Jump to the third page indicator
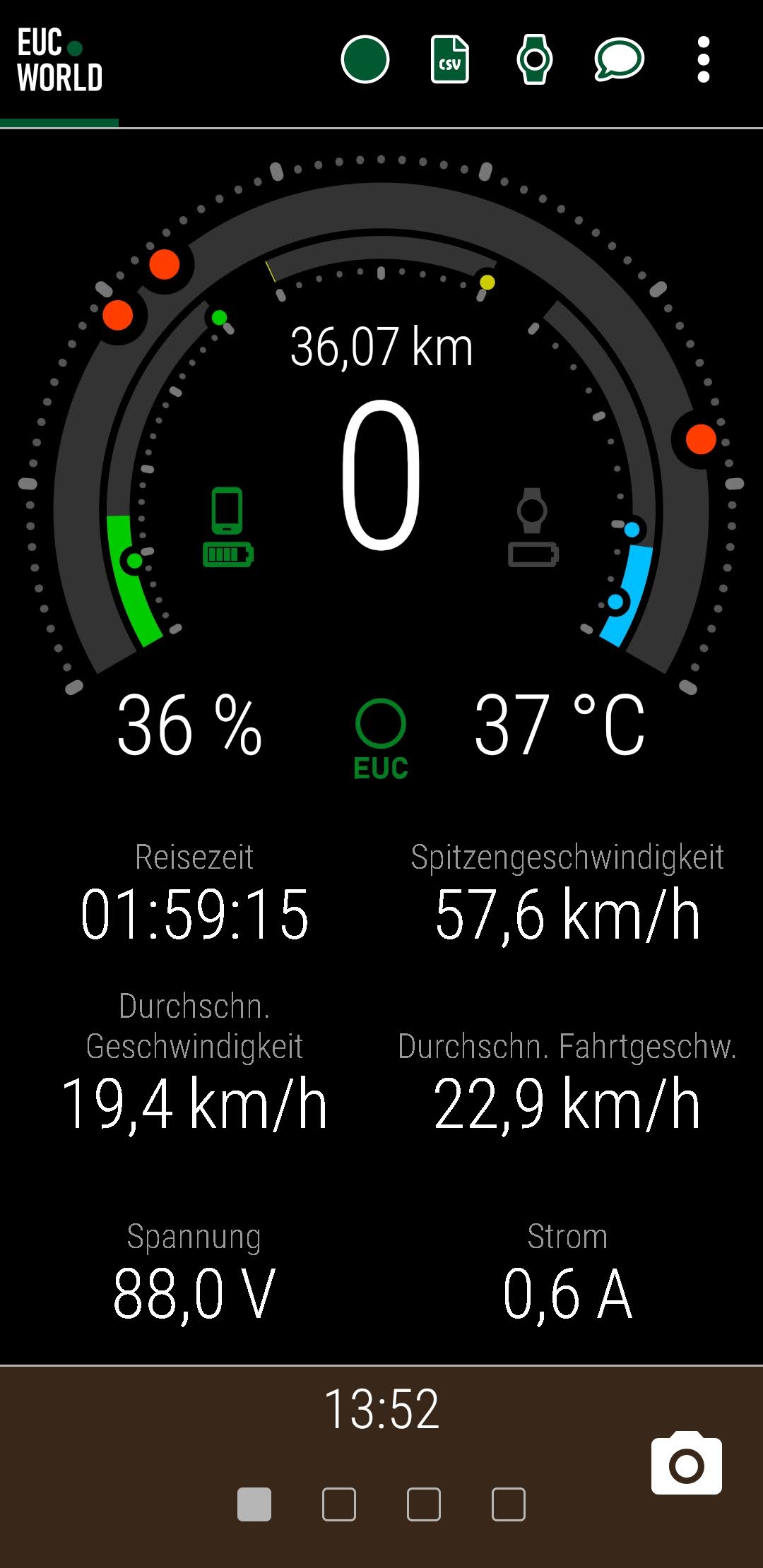 point(424,1504)
